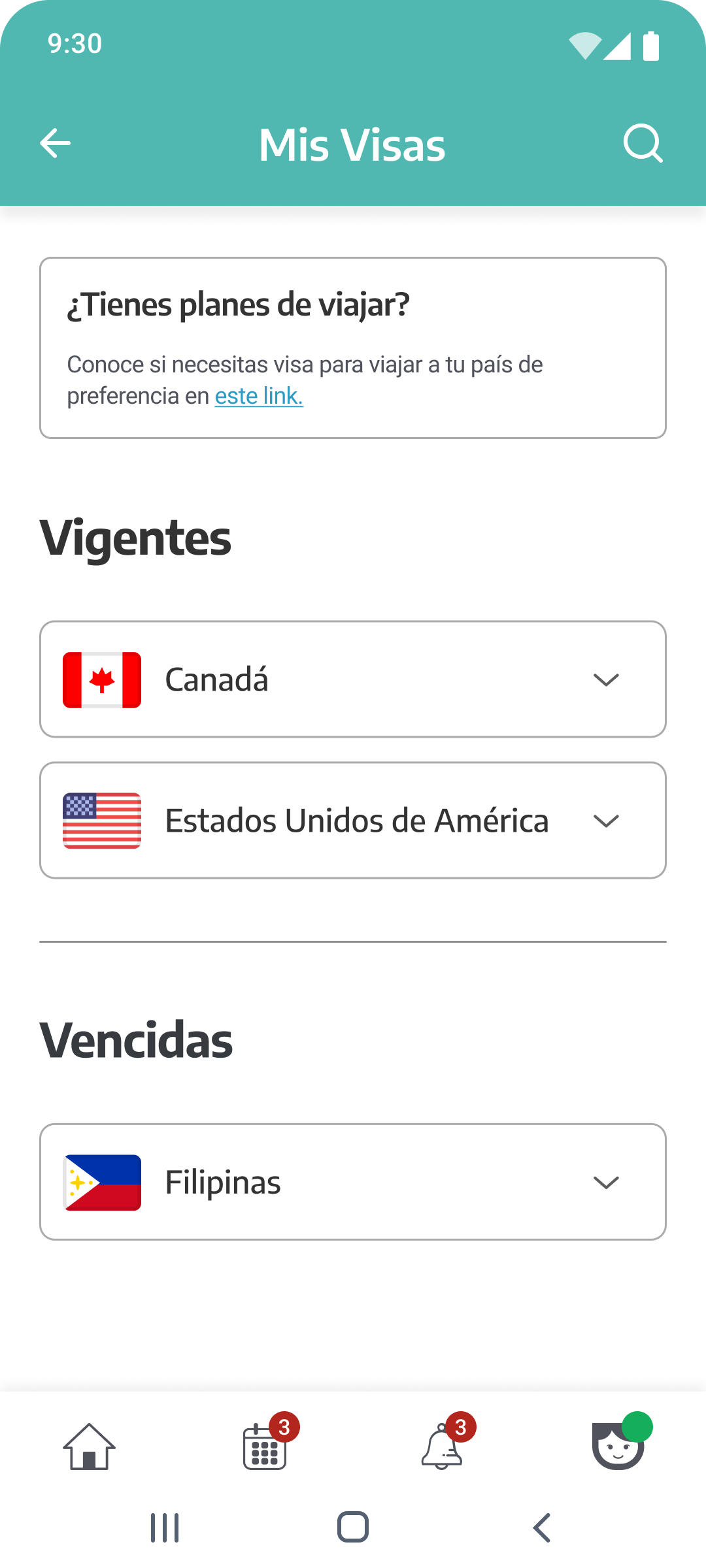Switch to the home tab
The width and height of the screenshot is (706, 1568).
pyautogui.click(x=89, y=1446)
